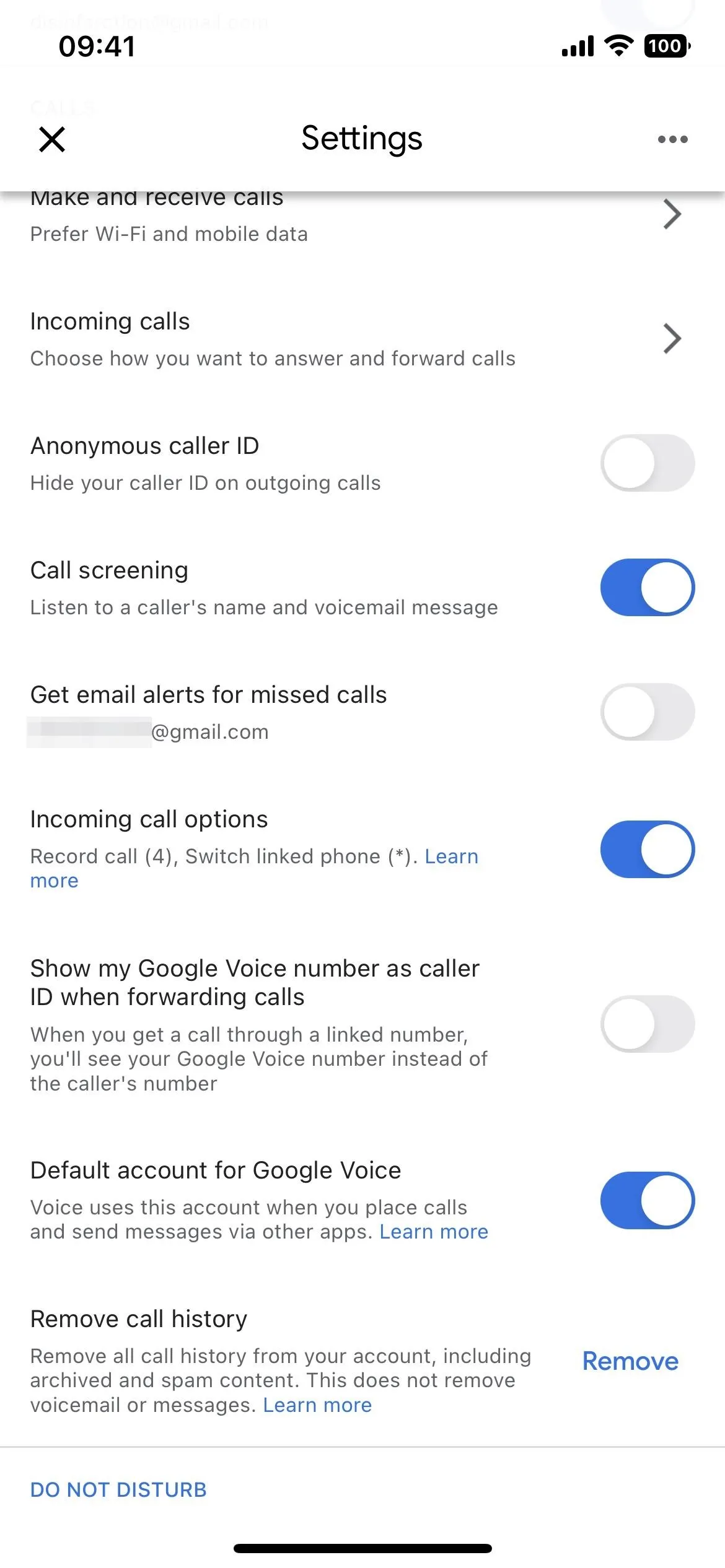Disable Incoming call options
725x1568 pixels.
point(647,849)
